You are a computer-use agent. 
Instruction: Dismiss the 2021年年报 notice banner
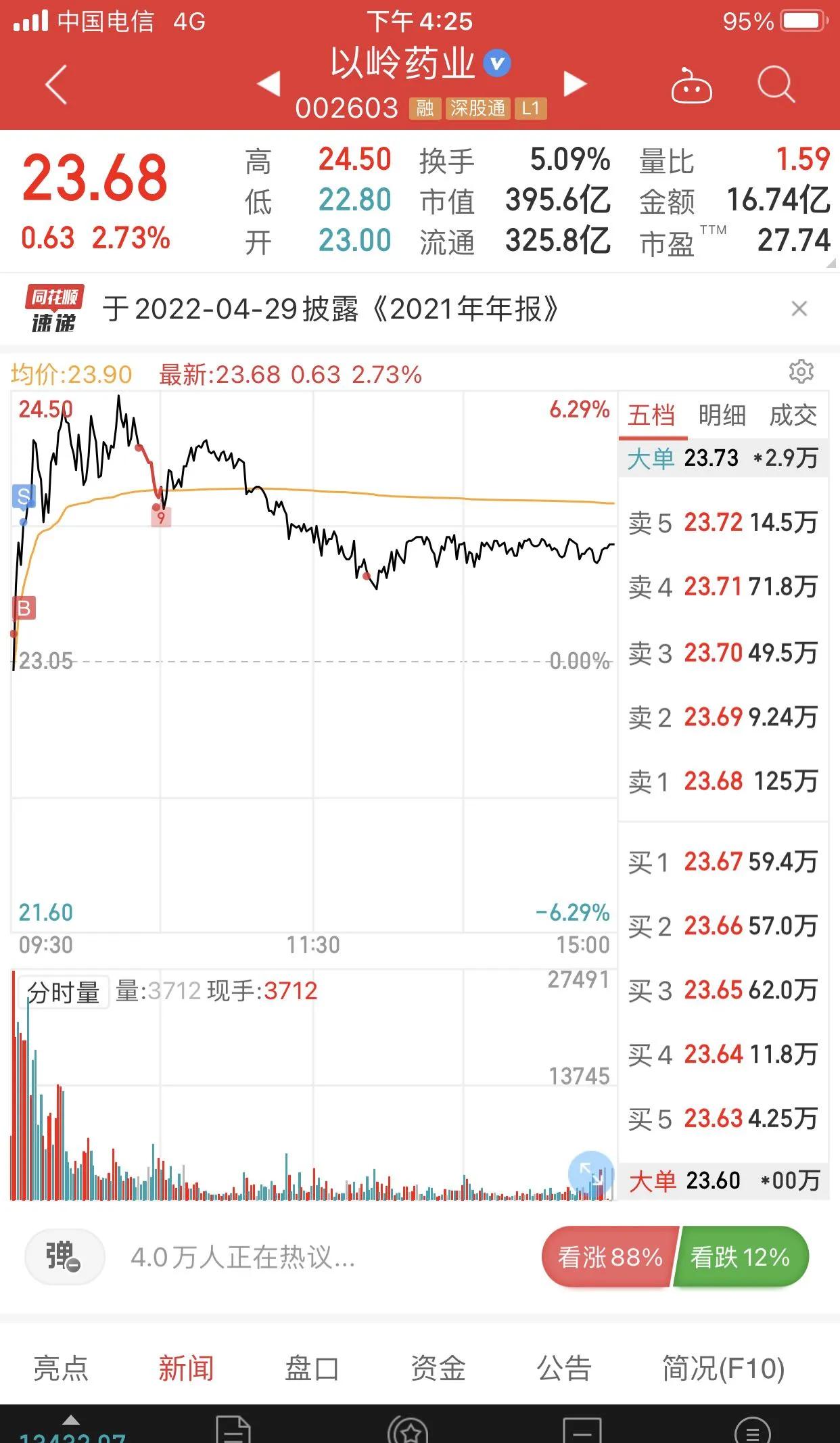(799, 309)
